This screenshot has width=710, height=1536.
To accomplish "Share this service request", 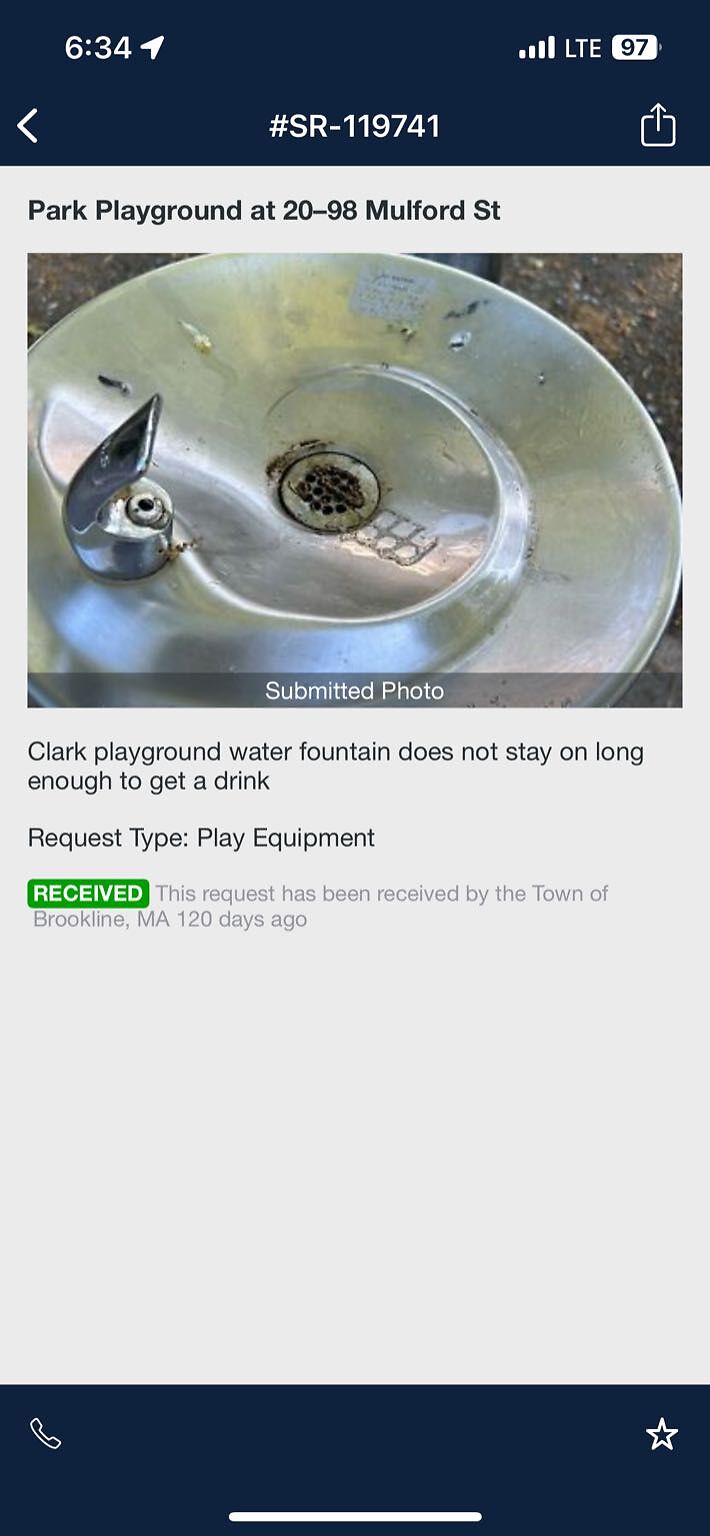I will click(x=658, y=126).
